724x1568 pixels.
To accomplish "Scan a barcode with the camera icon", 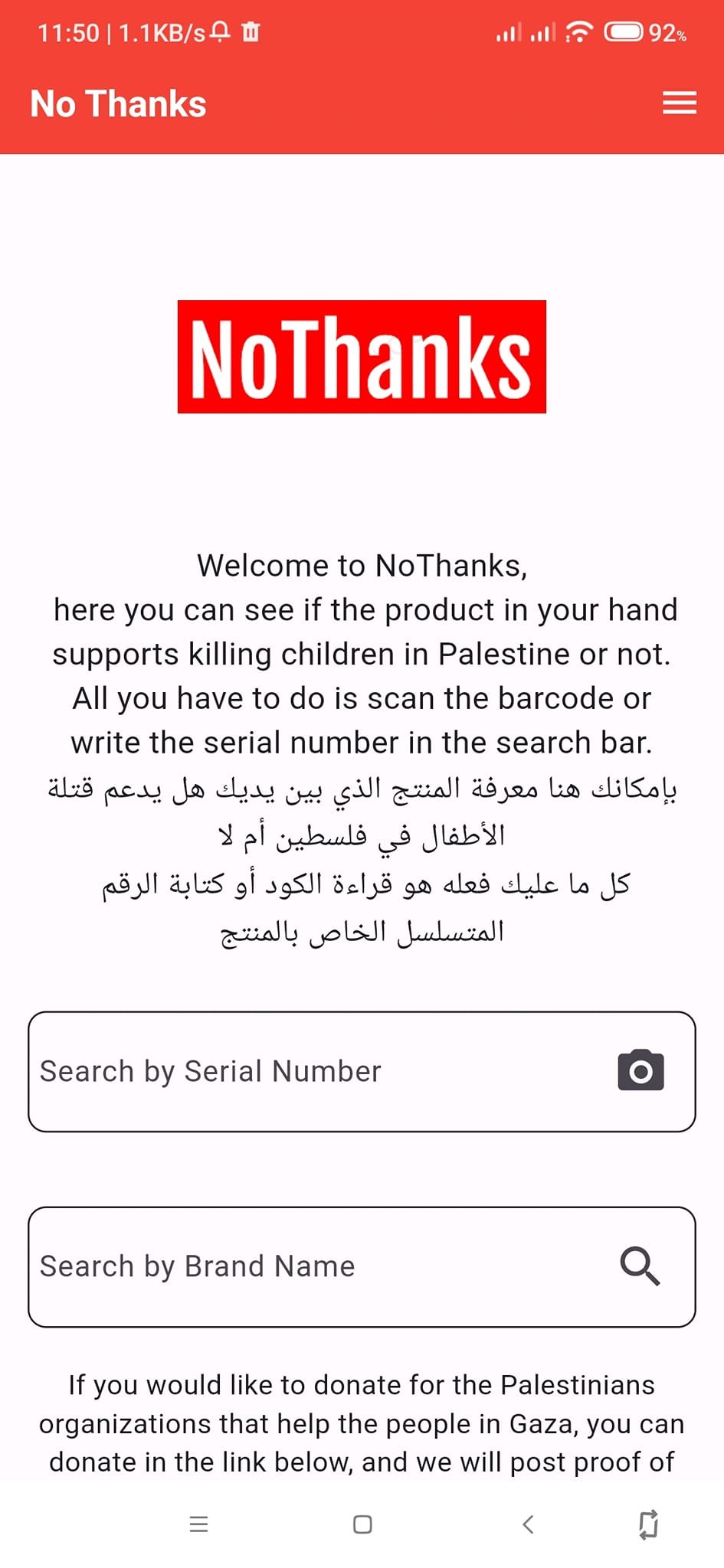I will (x=640, y=1070).
